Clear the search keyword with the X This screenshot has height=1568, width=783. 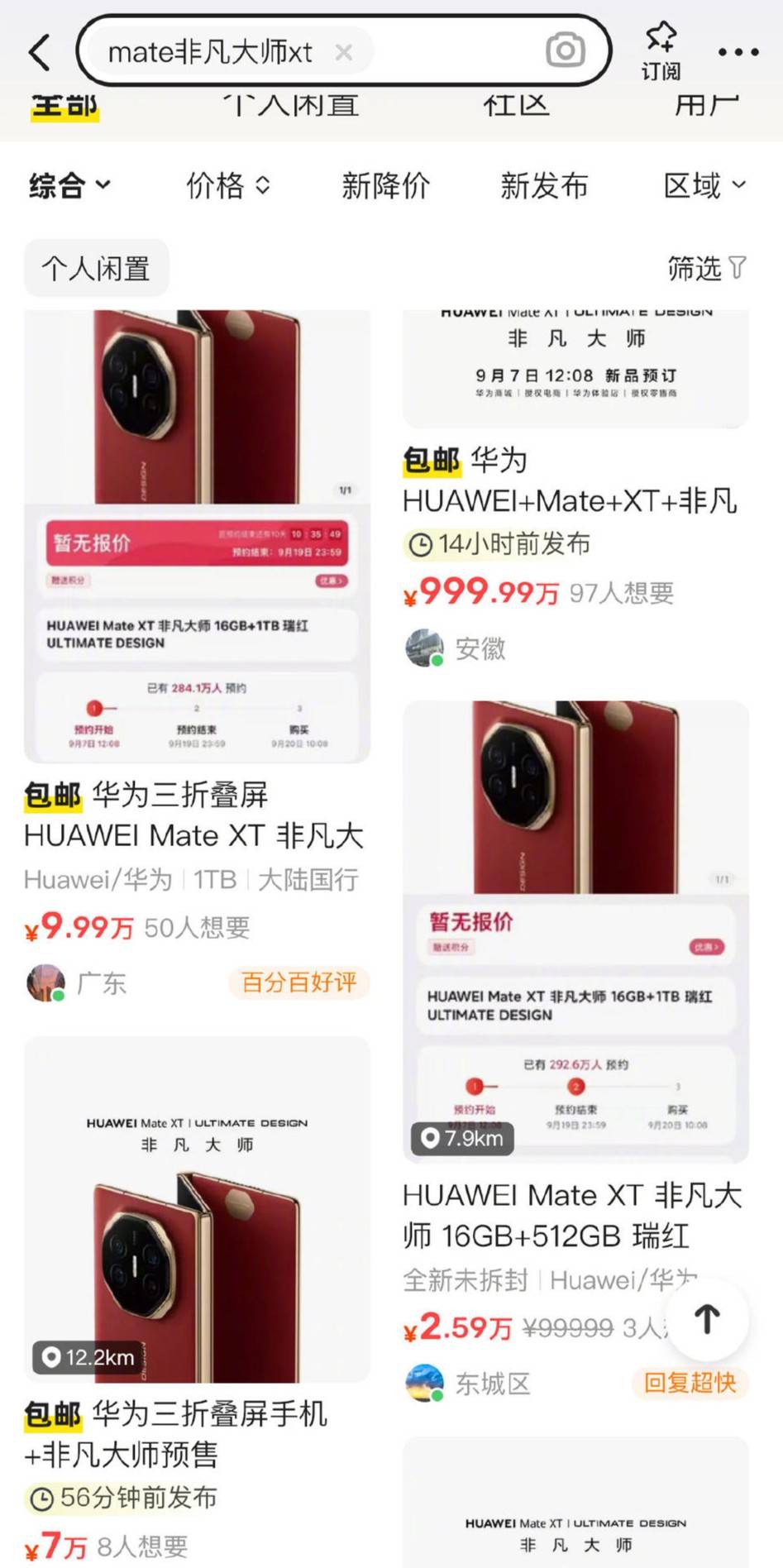click(343, 51)
